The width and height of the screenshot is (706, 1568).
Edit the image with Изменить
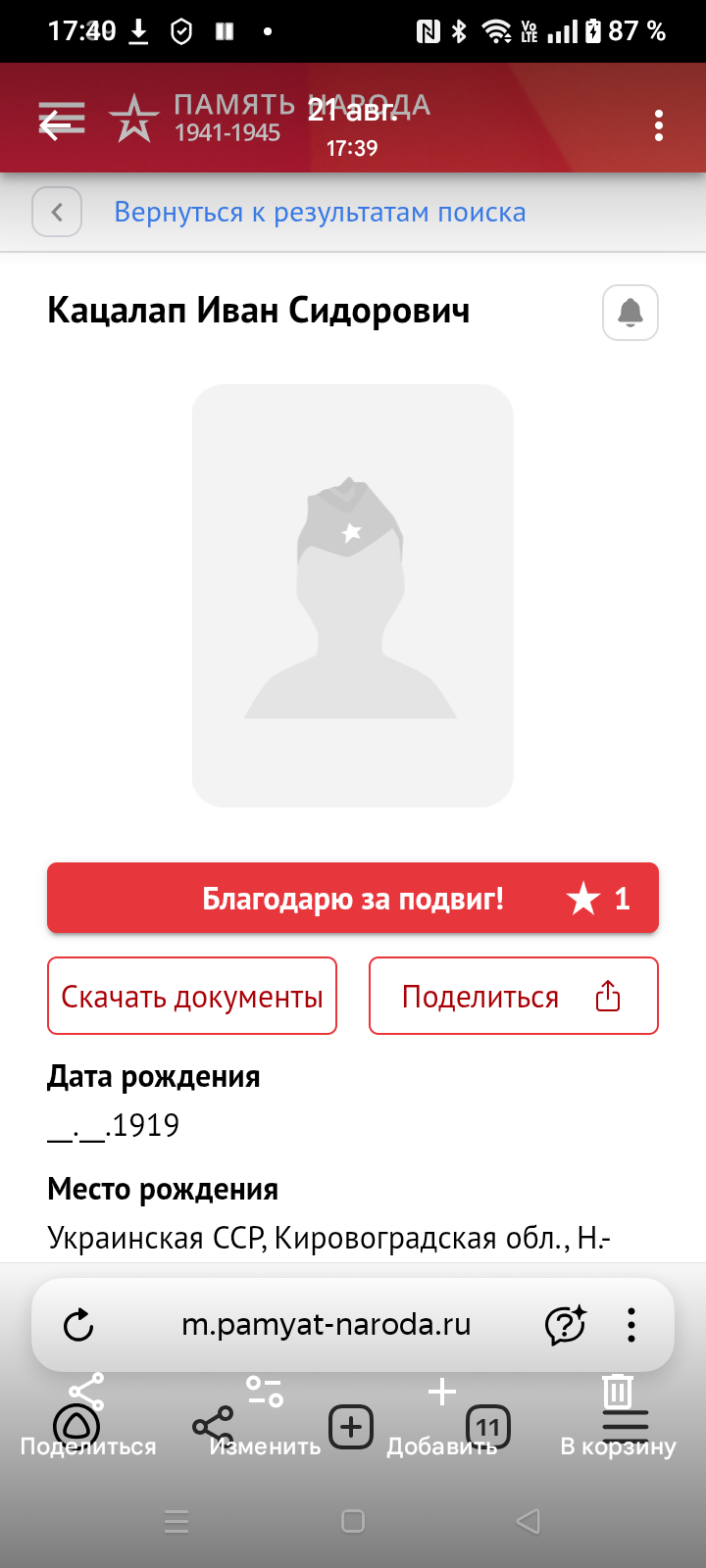pos(265,1417)
